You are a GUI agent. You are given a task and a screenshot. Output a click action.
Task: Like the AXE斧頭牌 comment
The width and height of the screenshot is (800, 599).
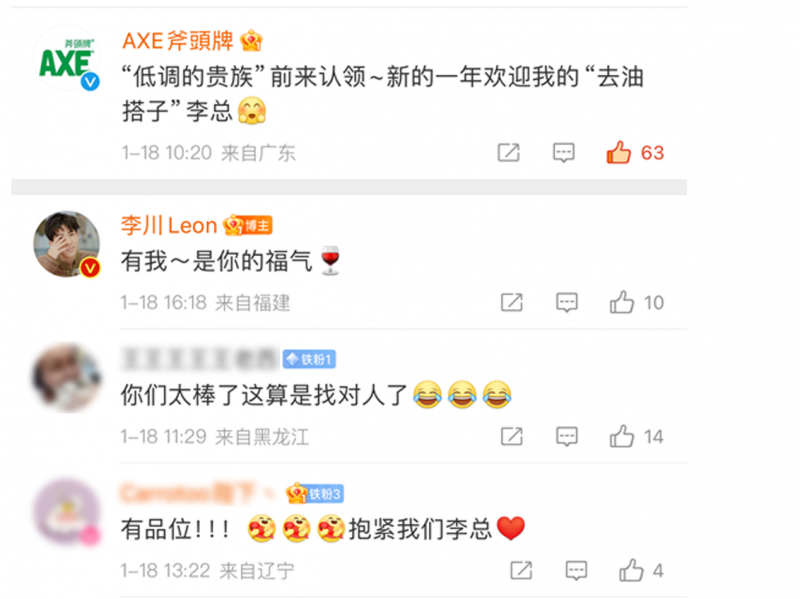[x=618, y=152]
